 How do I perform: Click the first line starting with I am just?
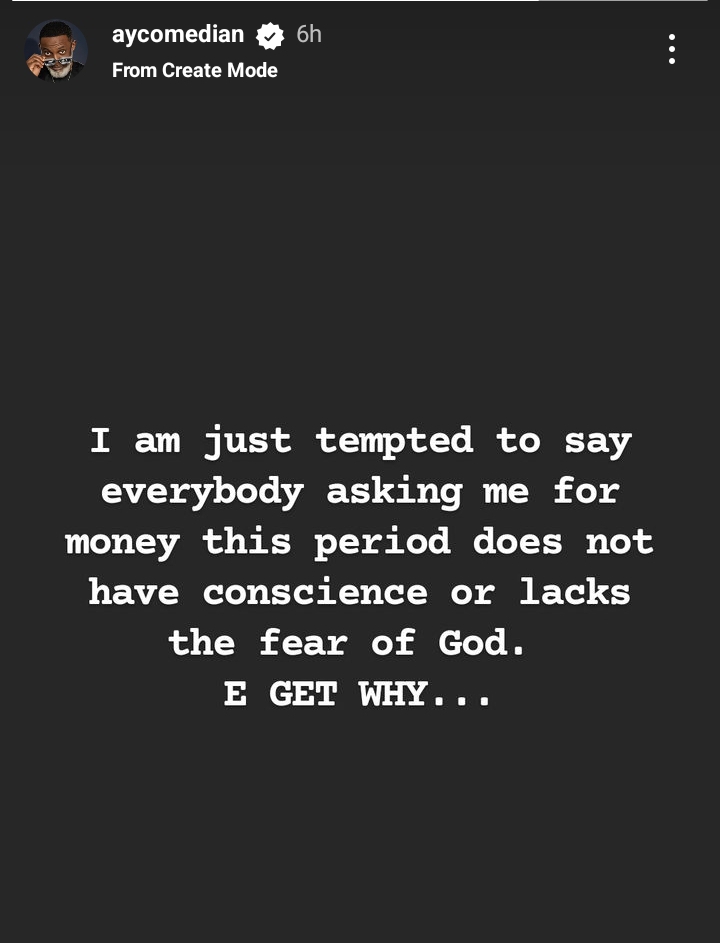click(360, 441)
